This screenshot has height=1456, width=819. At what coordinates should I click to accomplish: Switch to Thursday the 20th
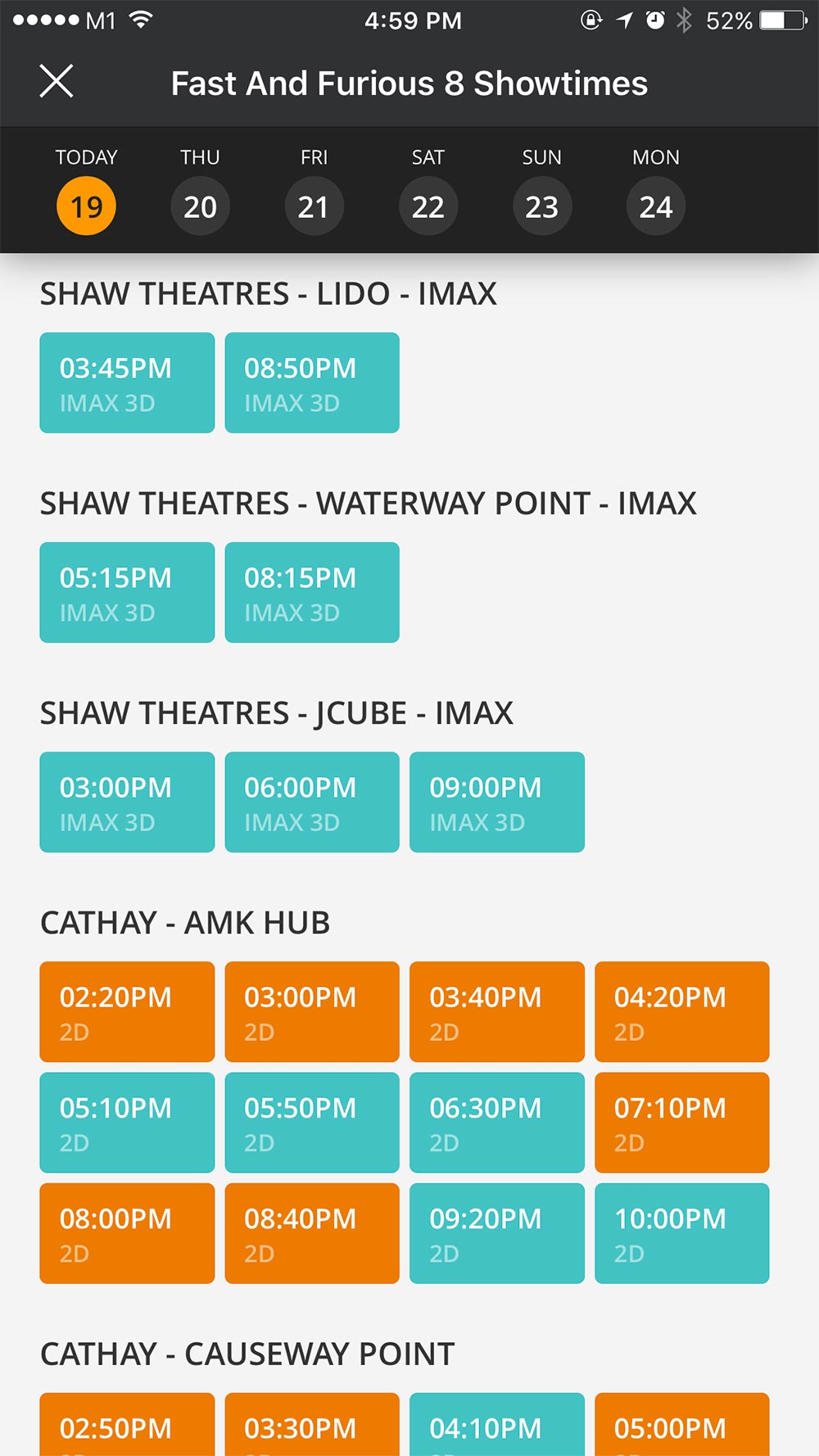(200, 206)
